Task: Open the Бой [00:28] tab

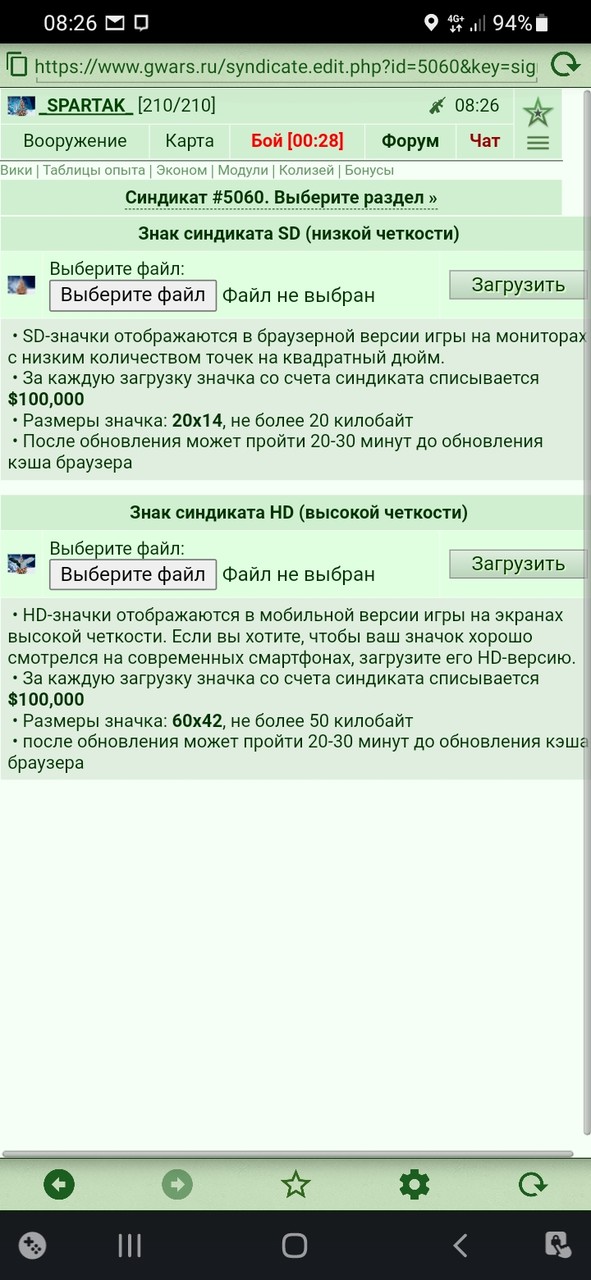Action: 297,141
